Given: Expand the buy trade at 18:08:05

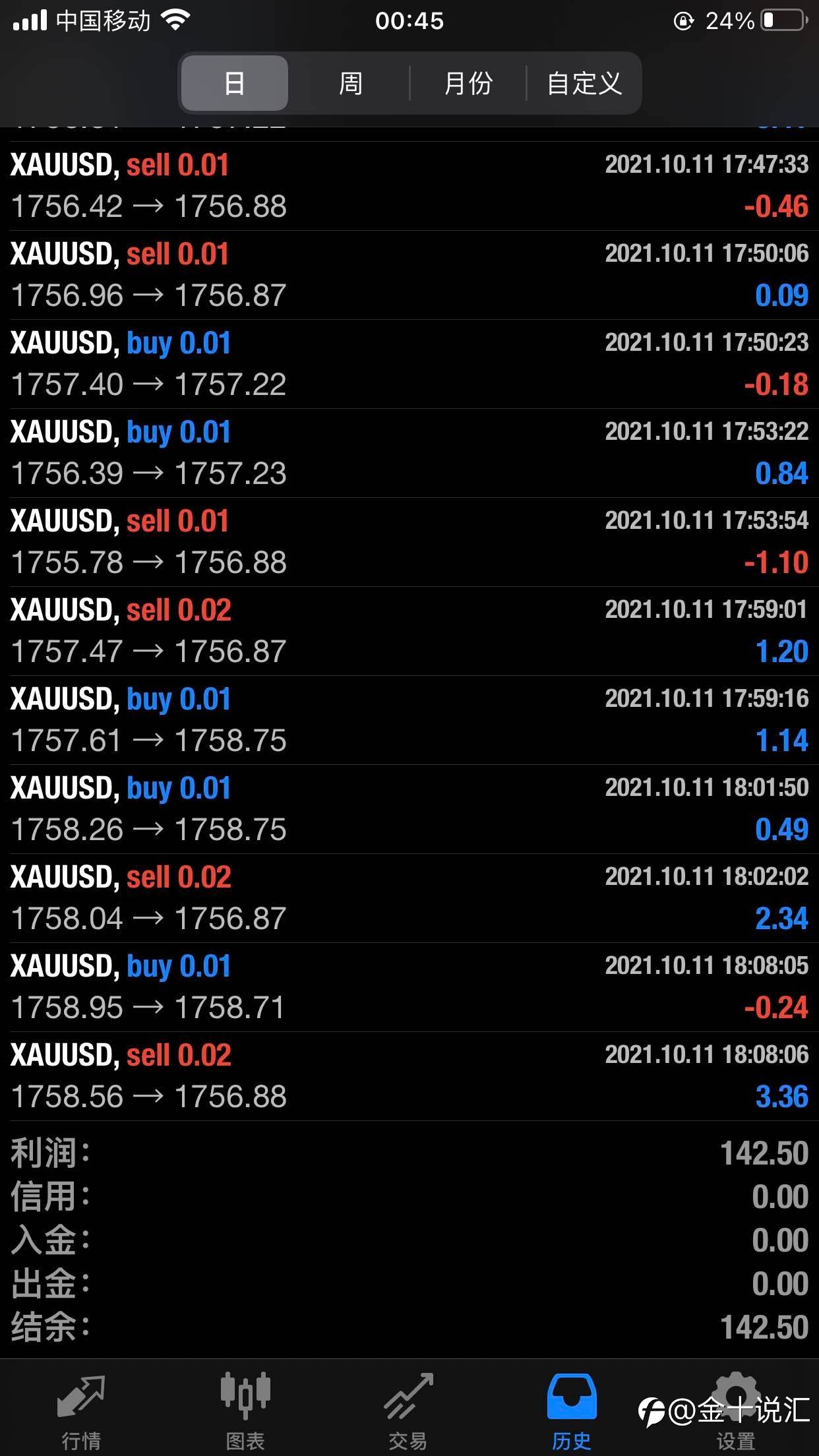Looking at the screenshot, I should pos(409,987).
